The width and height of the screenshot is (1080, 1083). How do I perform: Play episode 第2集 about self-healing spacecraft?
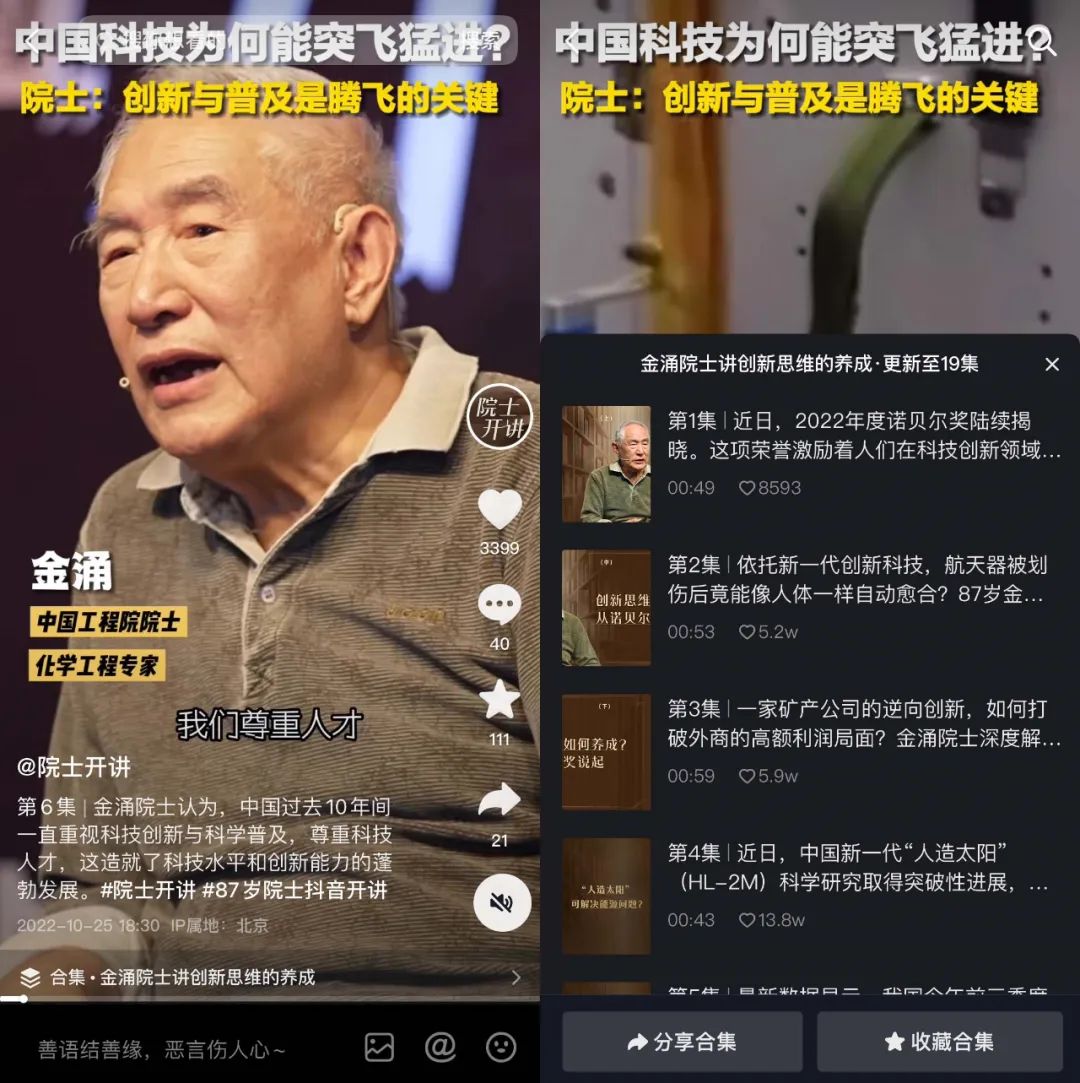(810, 594)
